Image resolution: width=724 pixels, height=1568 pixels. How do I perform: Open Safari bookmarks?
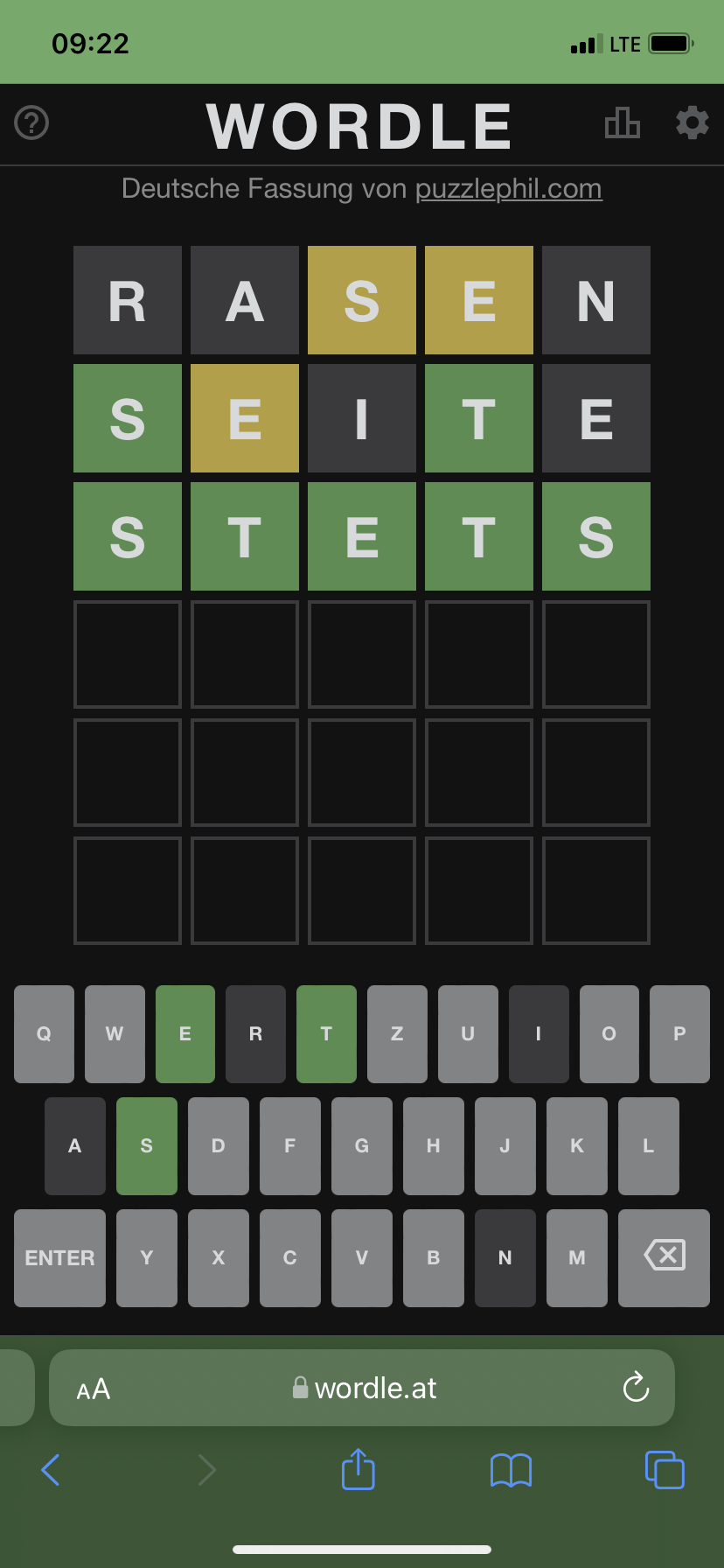click(511, 1471)
